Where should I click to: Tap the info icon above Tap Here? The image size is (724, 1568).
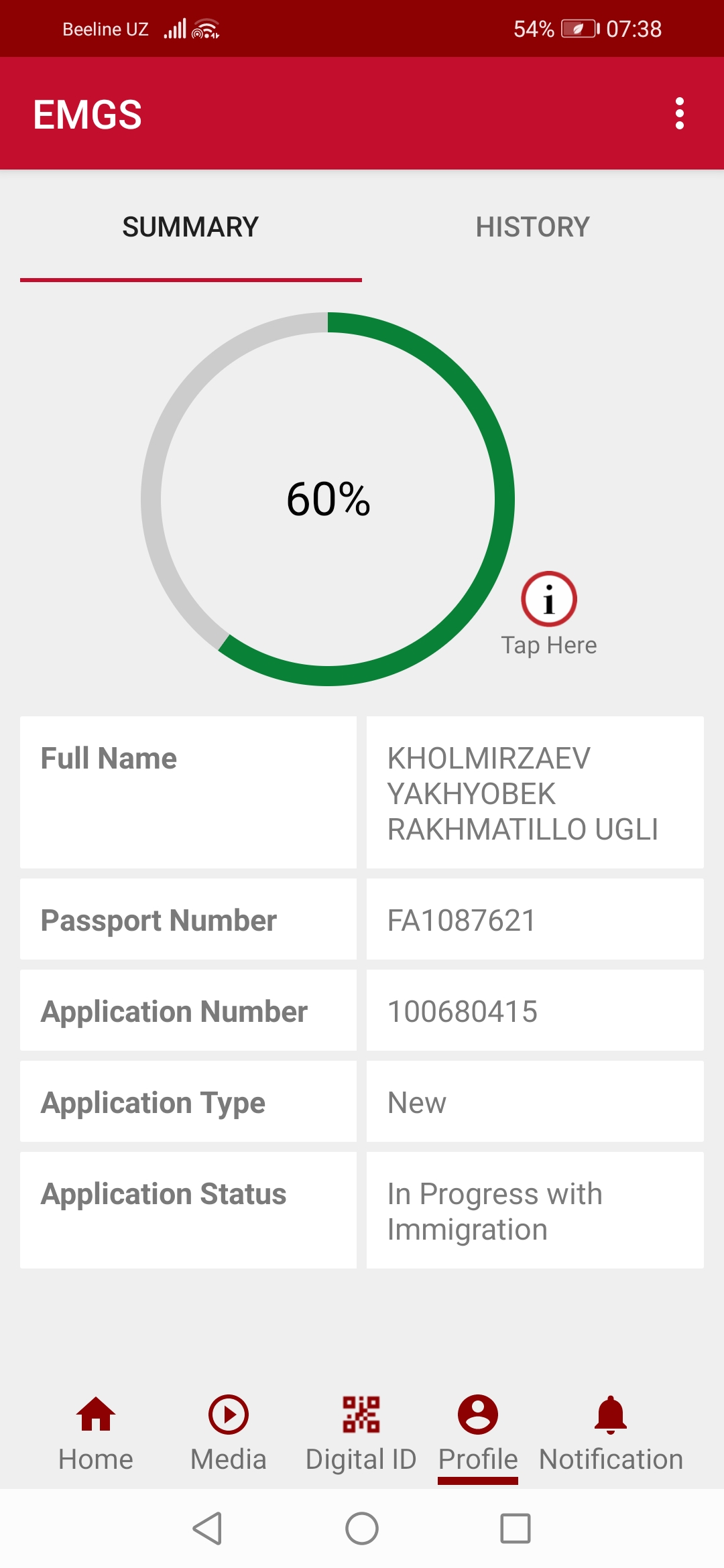click(x=548, y=599)
